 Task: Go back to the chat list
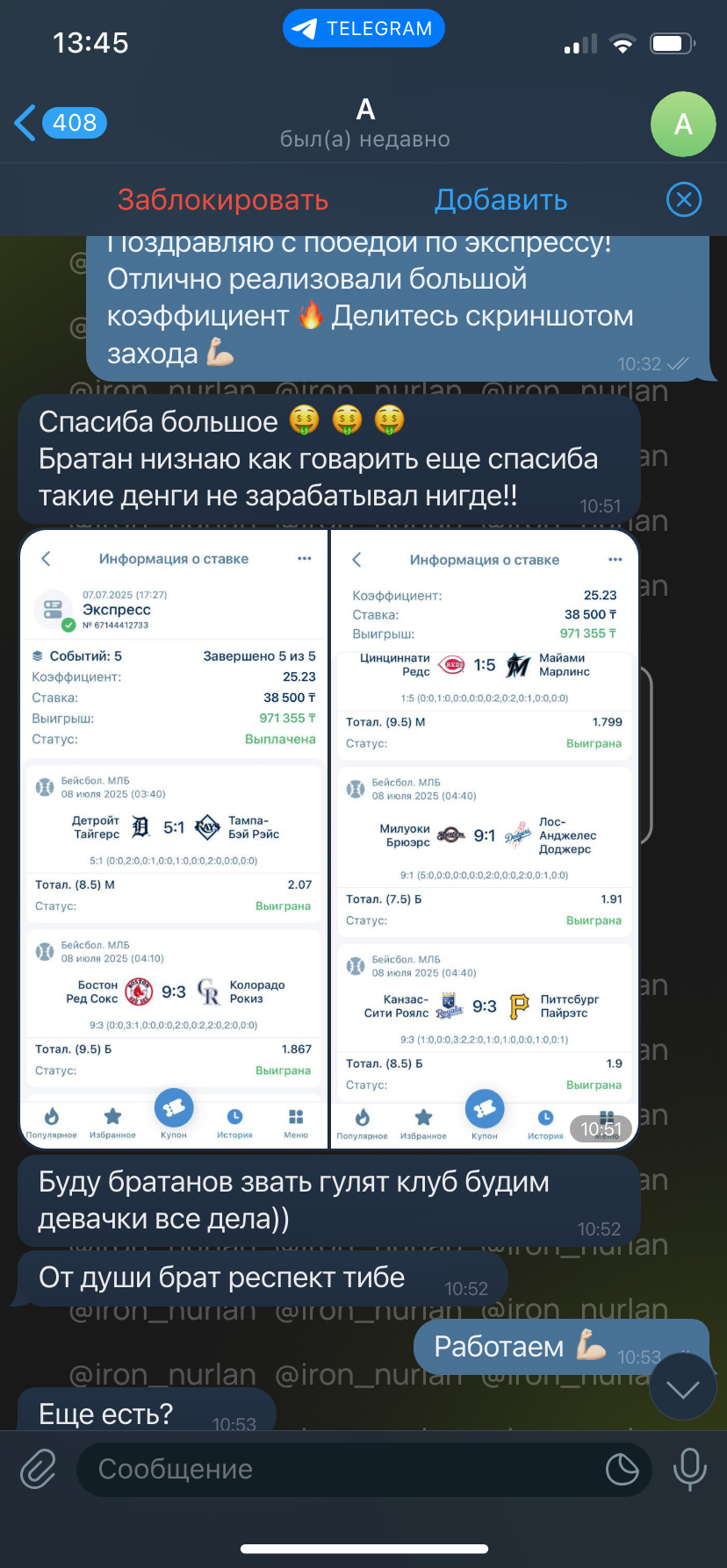point(60,123)
